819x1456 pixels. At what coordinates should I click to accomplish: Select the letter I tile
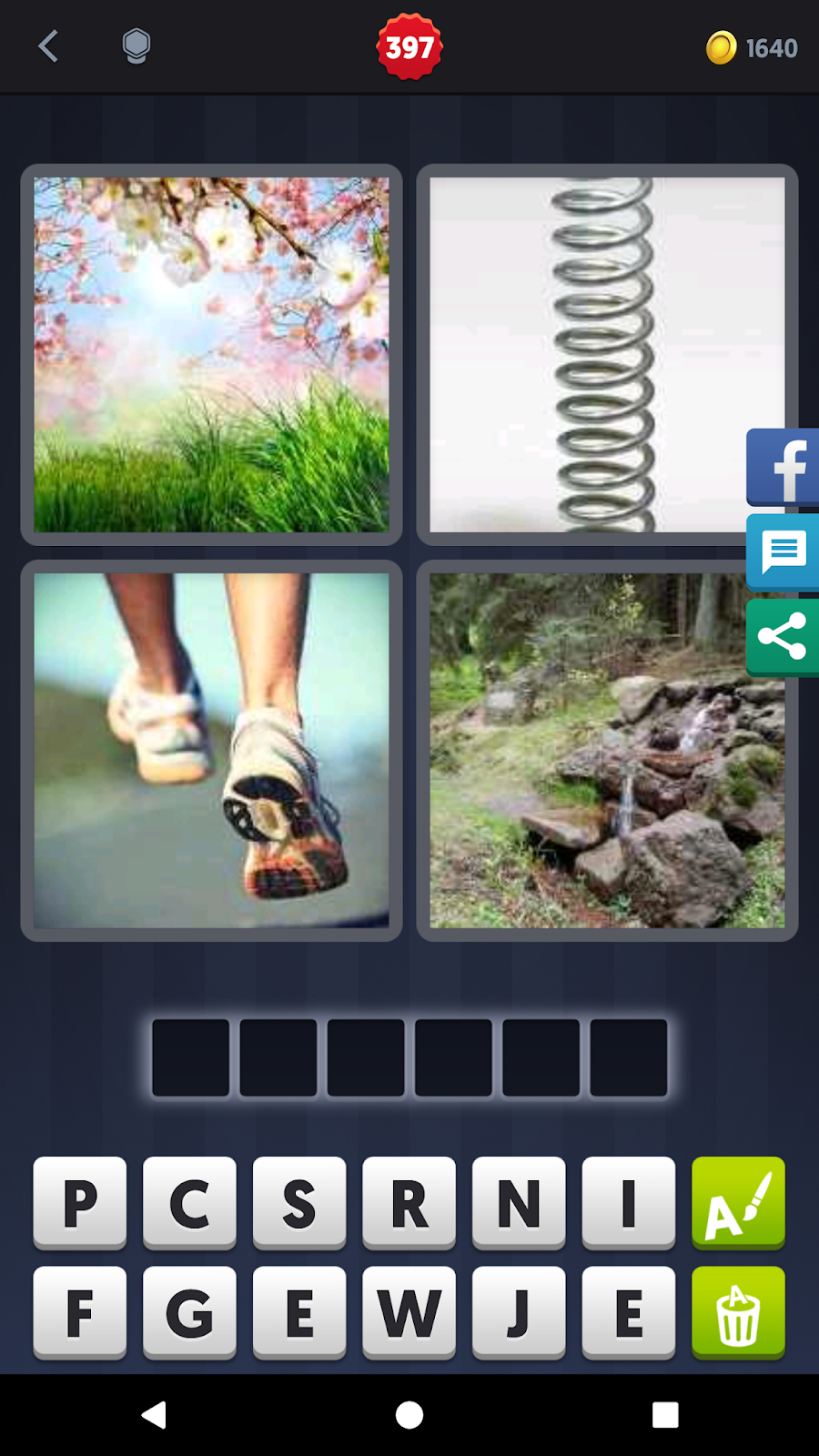pos(629,1203)
